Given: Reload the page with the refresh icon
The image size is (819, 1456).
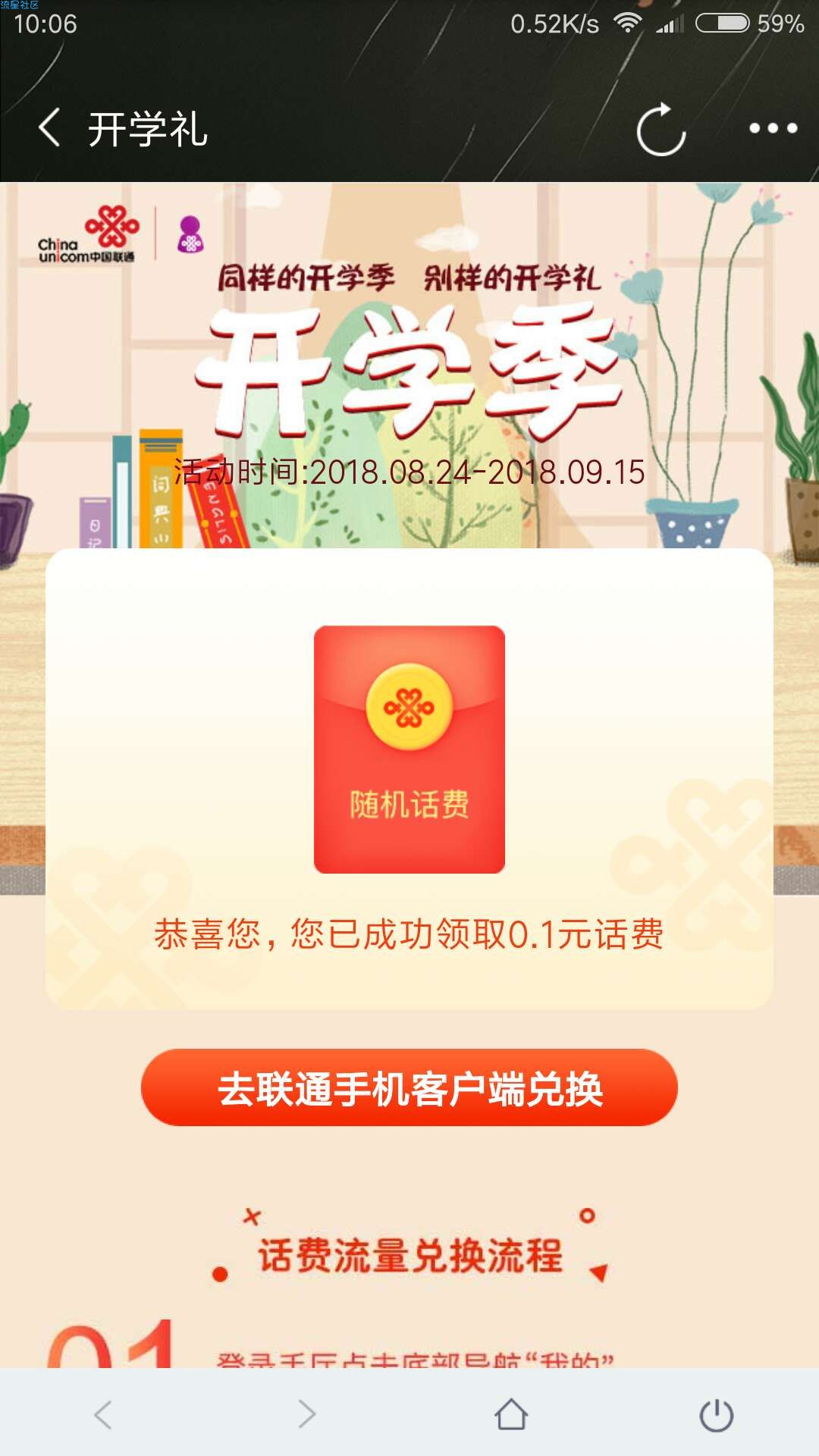Looking at the screenshot, I should (661, 129).
